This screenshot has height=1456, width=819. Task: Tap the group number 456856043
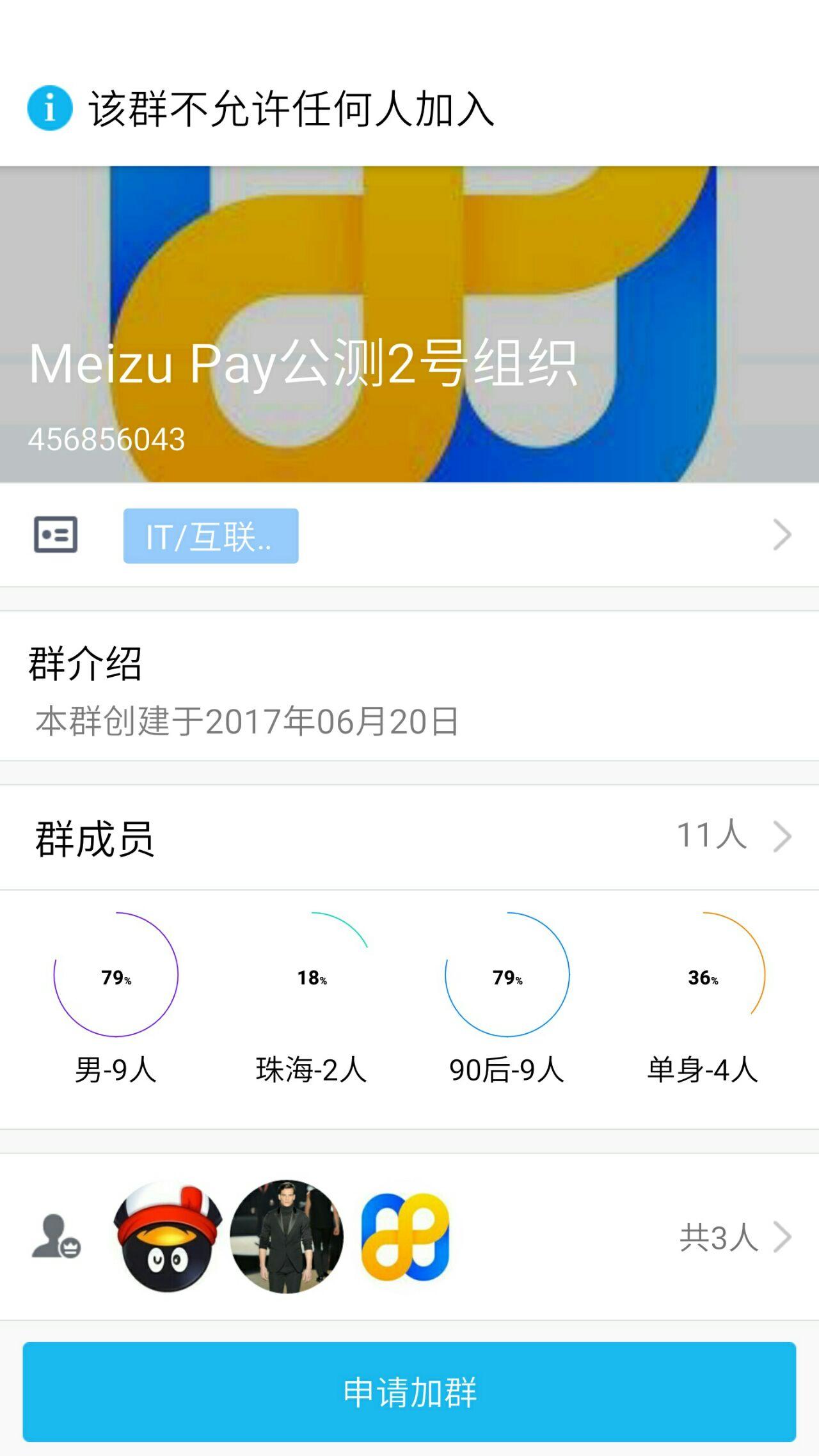[x=106, y=438]
